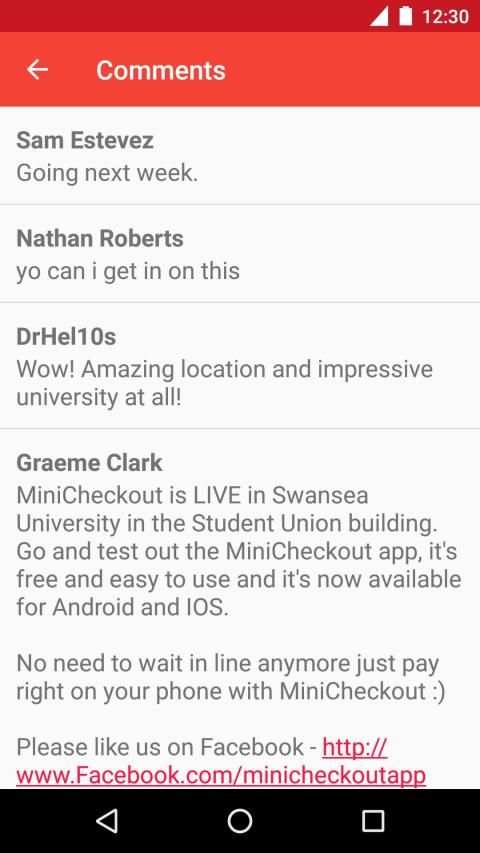The width and height of the screenshot is (480, 853).
Task: Open the recent apps overview
Action: click(x=373, y=820)
